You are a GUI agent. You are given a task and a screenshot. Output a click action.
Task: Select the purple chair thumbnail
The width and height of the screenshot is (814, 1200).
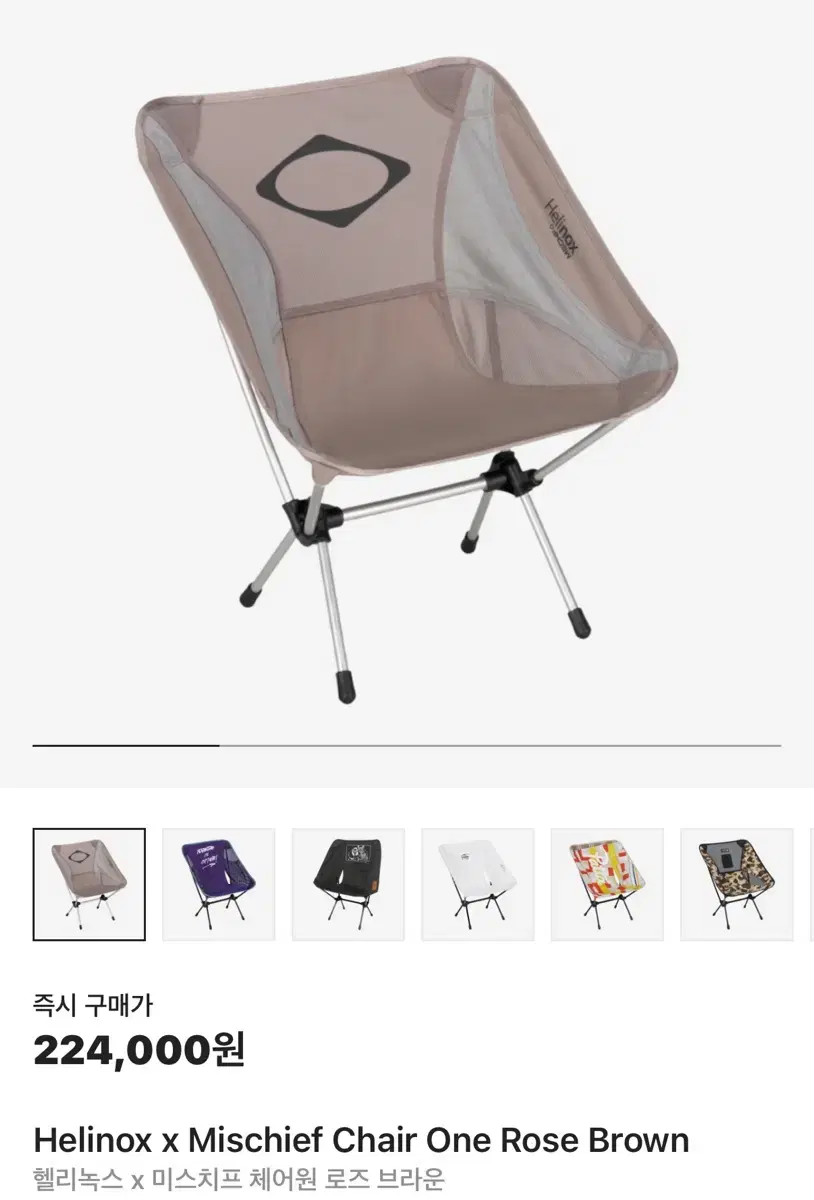219,883
